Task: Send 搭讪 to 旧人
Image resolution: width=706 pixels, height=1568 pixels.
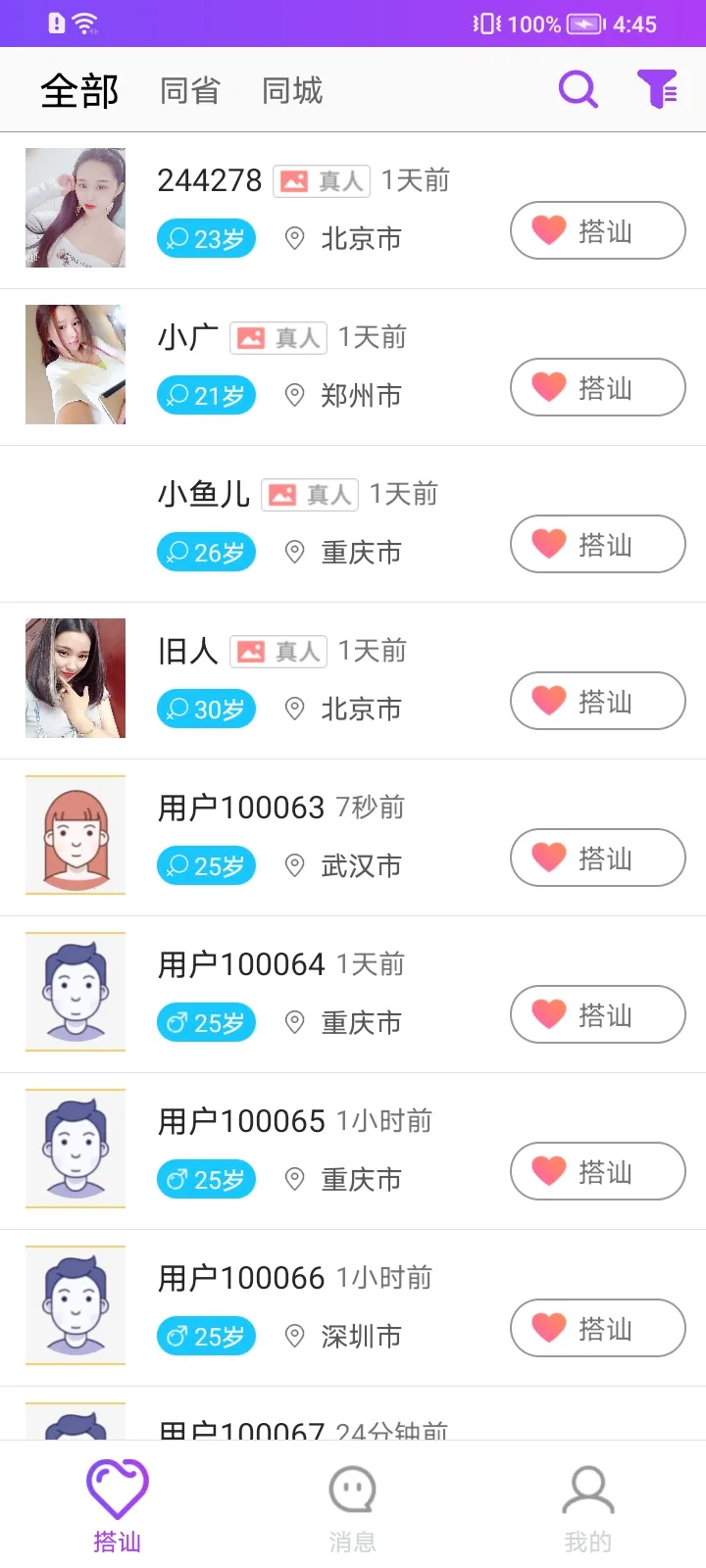Action: pyautogui.click(x=597, y=702)
